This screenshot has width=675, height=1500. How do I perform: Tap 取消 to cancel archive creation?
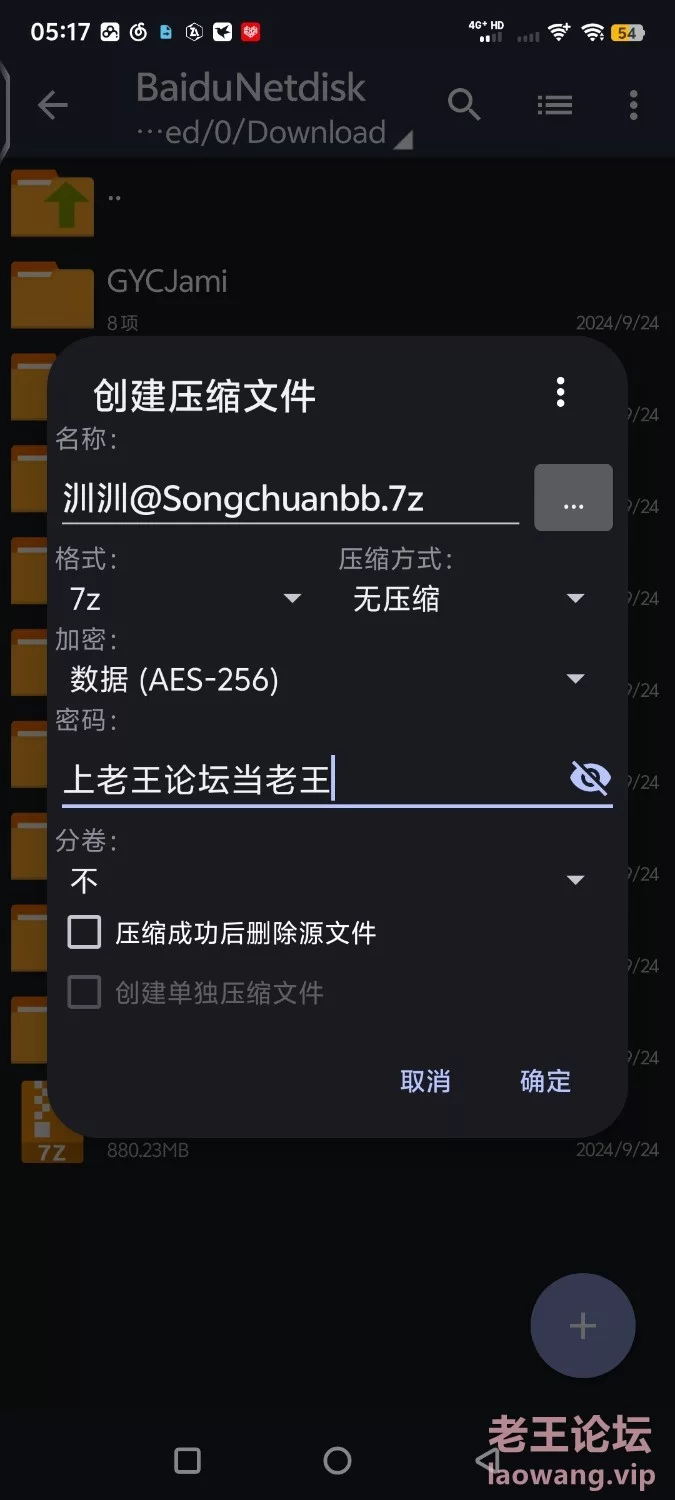point(425,1081)
